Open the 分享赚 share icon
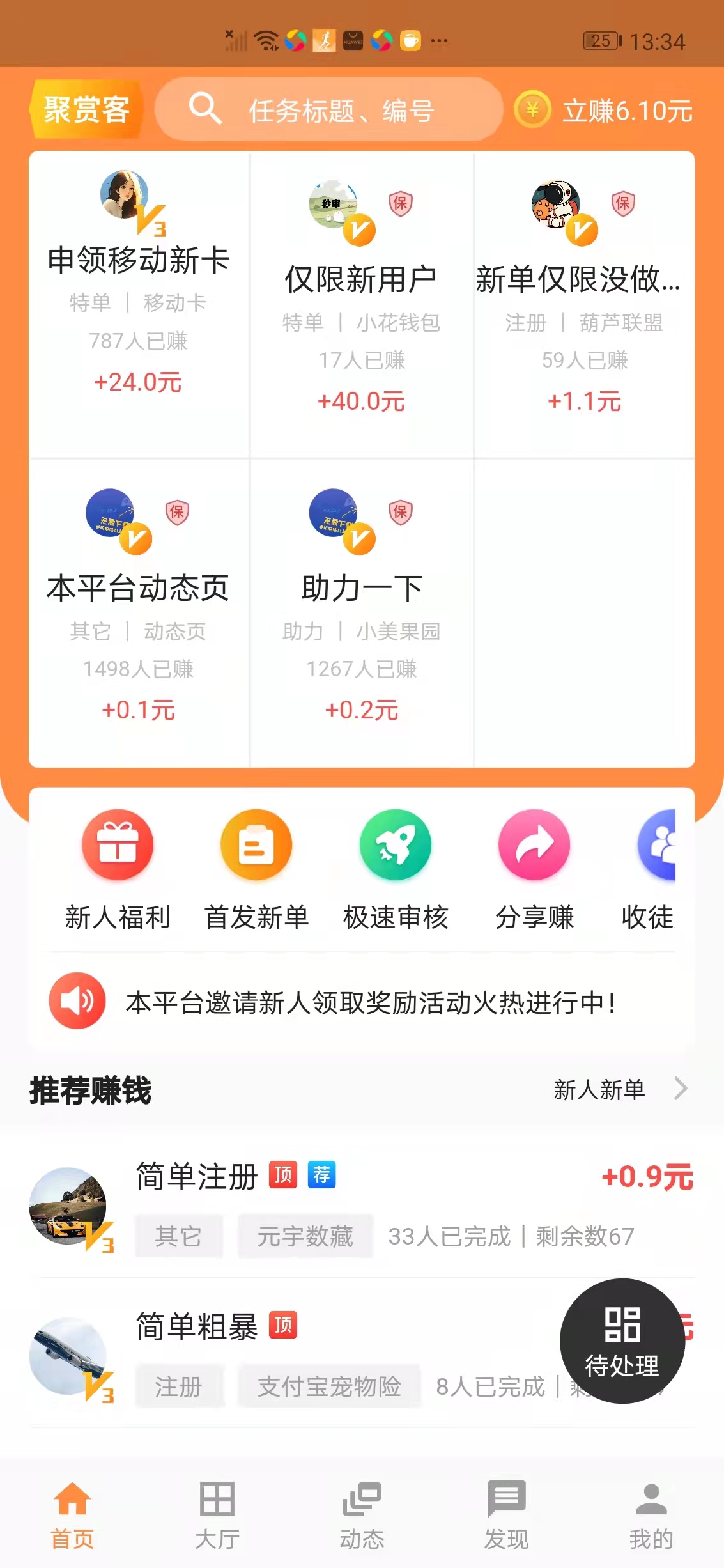This screenshot has width=724, height=1568. click(x=534, y=845)
